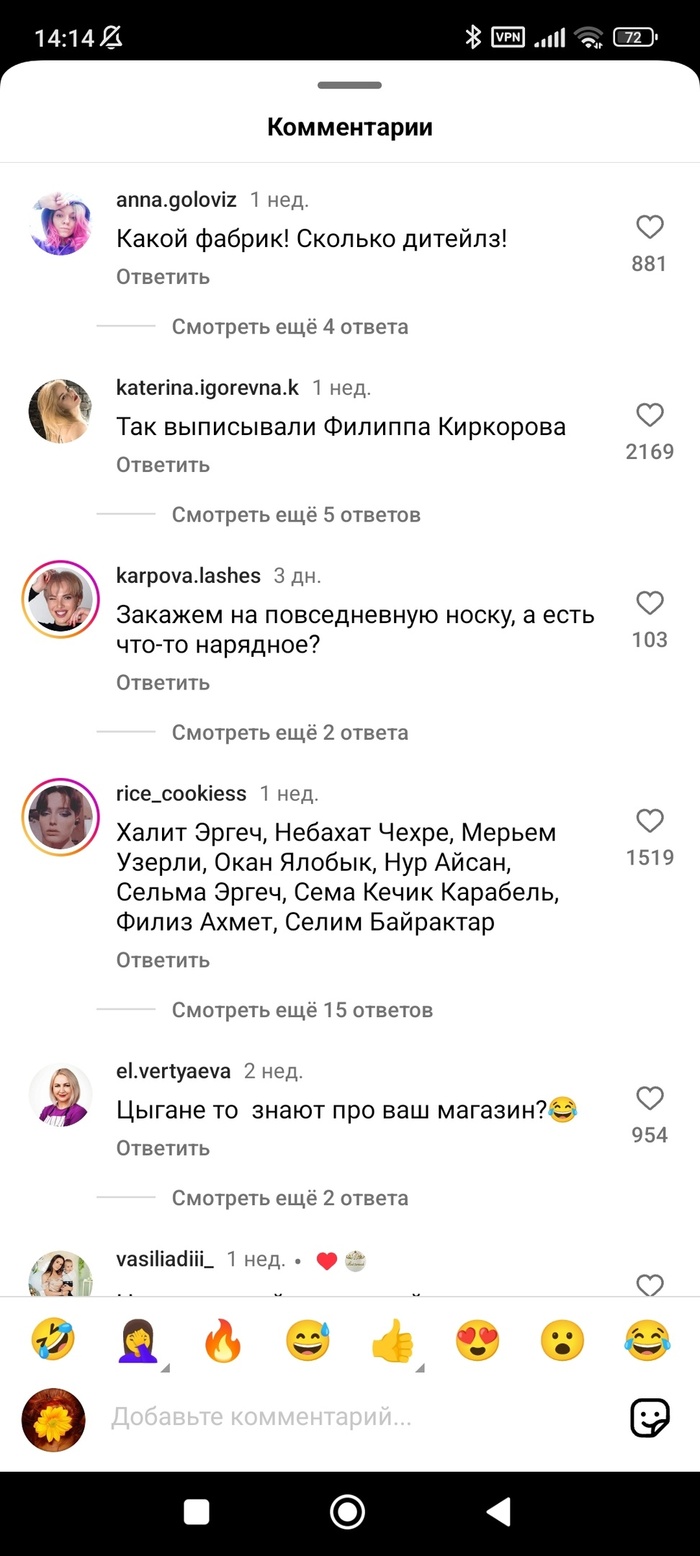Reply to anna.goloviz's comment
The image size is (700, 1556).
coord(163,277)
